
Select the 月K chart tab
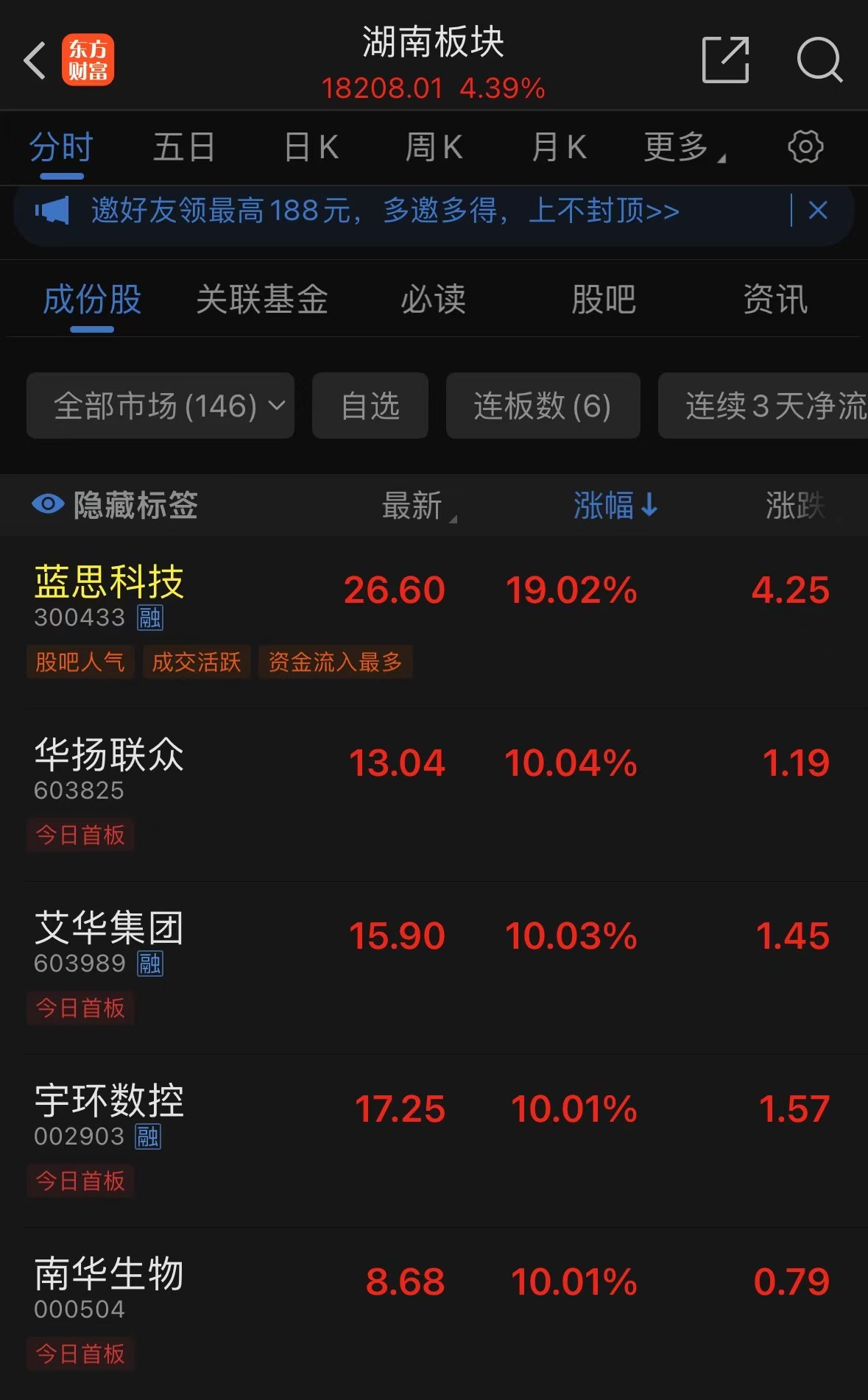[560, 147]
